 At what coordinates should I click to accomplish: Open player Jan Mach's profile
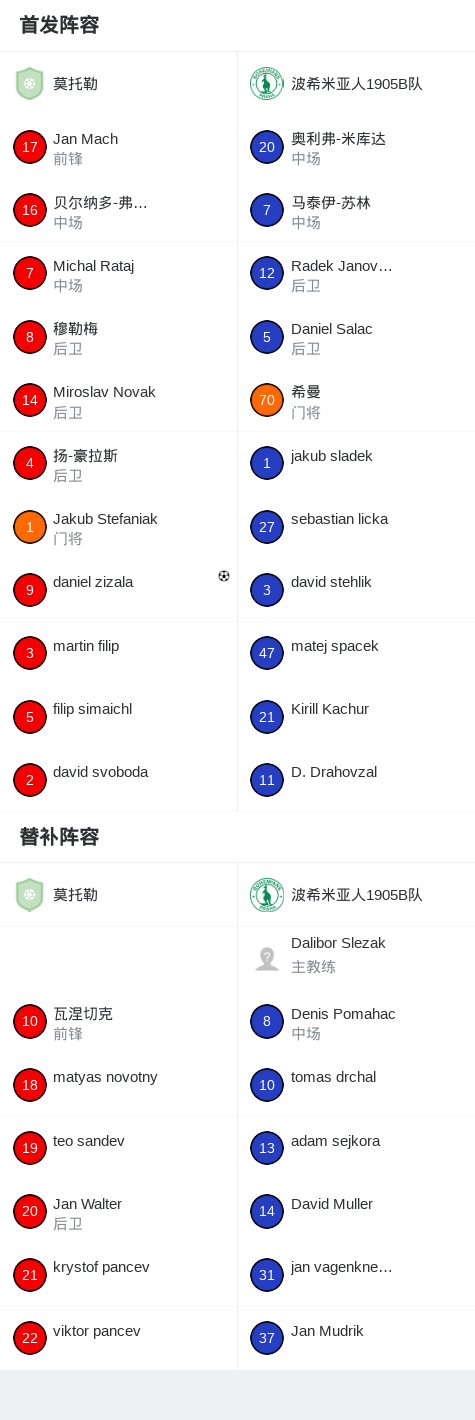click(118, 147)
